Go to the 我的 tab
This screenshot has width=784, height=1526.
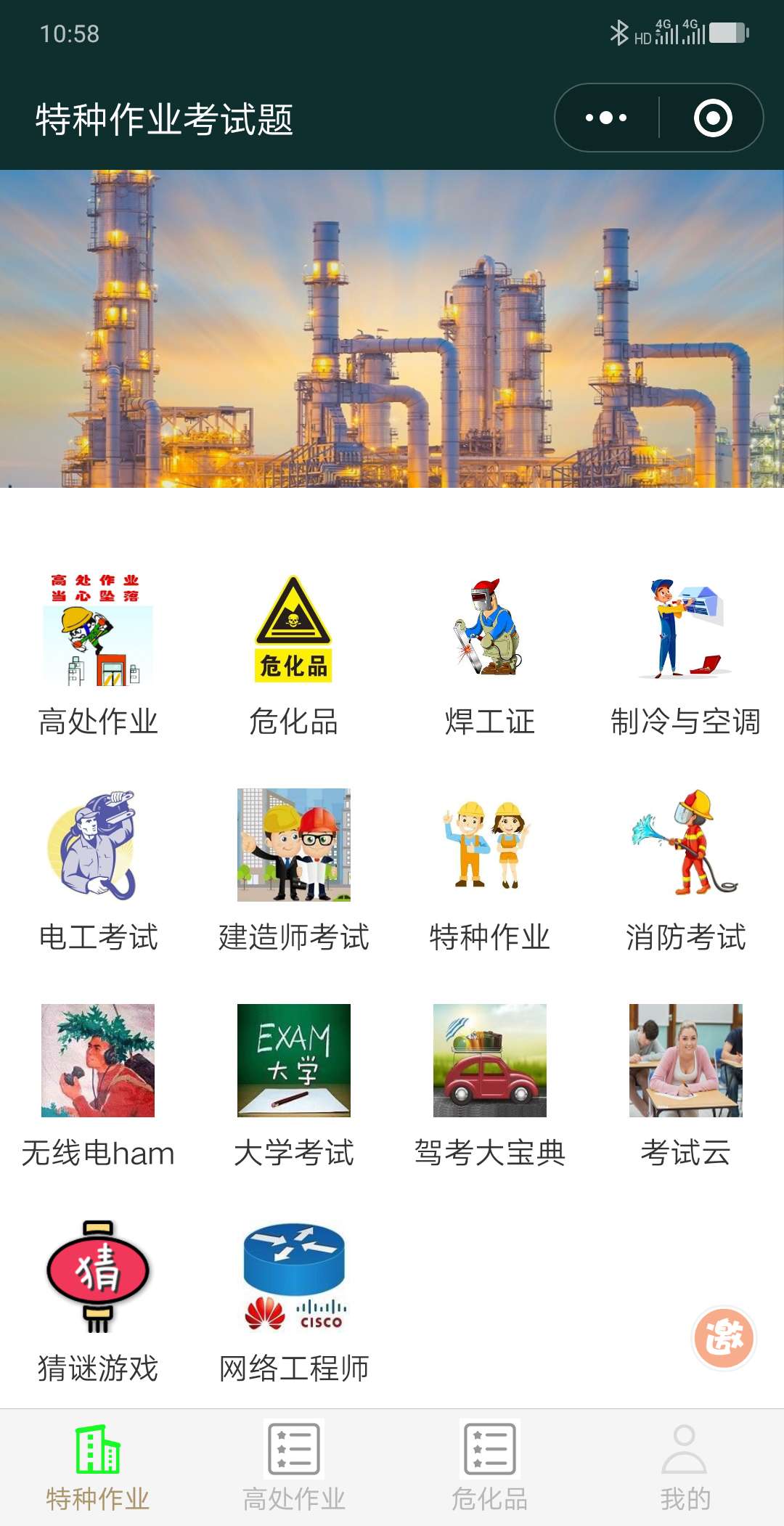(x=686, y=1467)
